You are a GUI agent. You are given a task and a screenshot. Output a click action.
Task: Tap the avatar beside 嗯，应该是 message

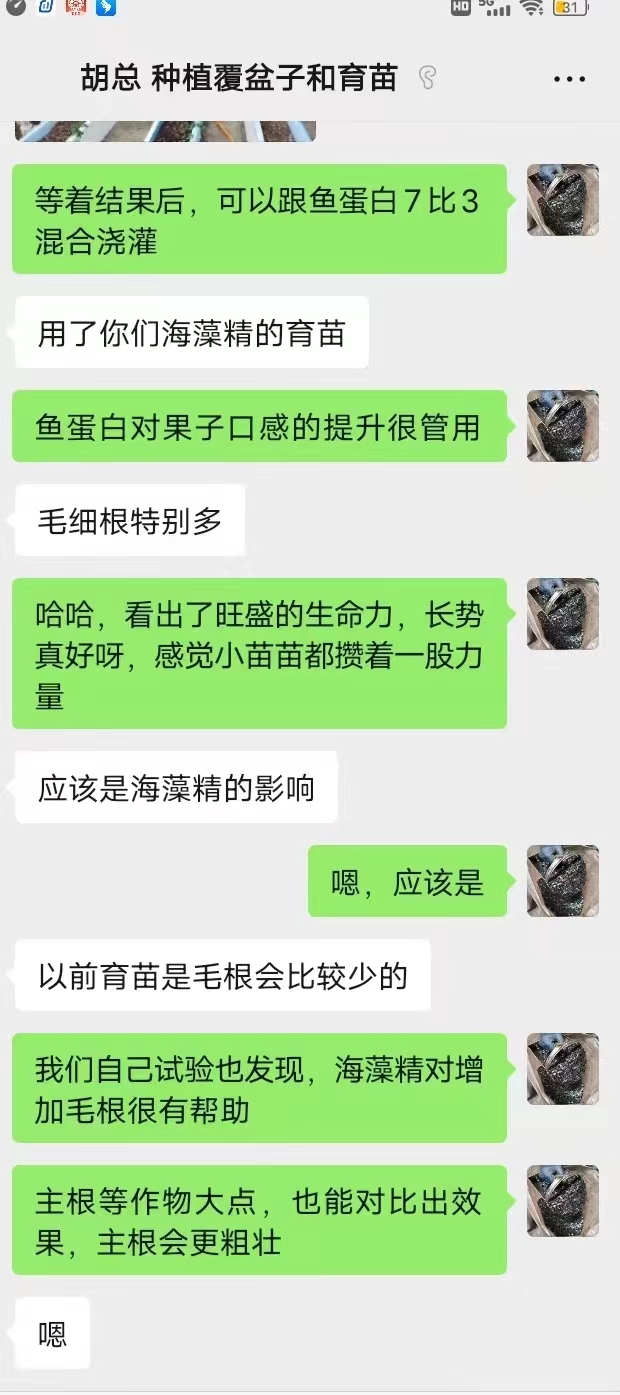click(x=563, y=881)
